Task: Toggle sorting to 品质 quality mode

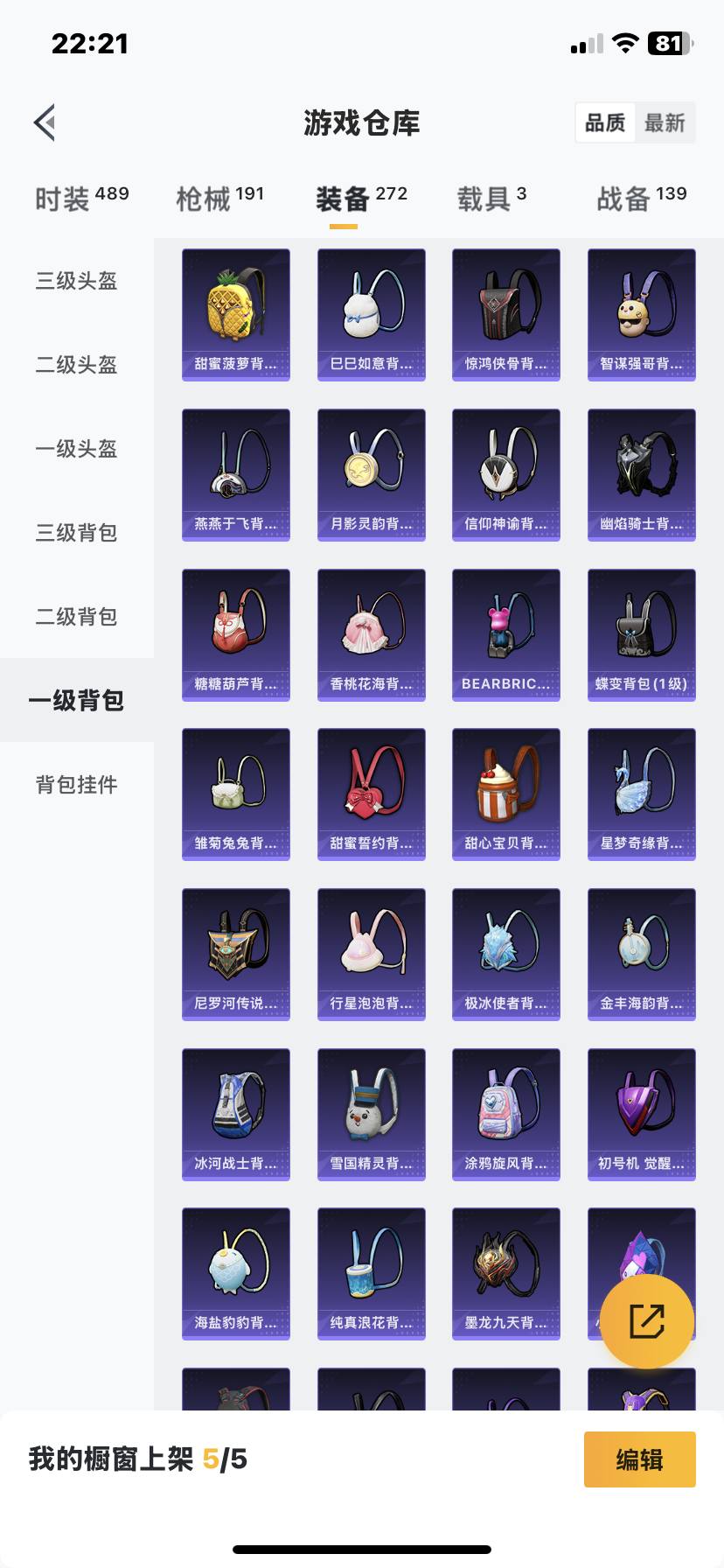Action: tap(604, 122)
